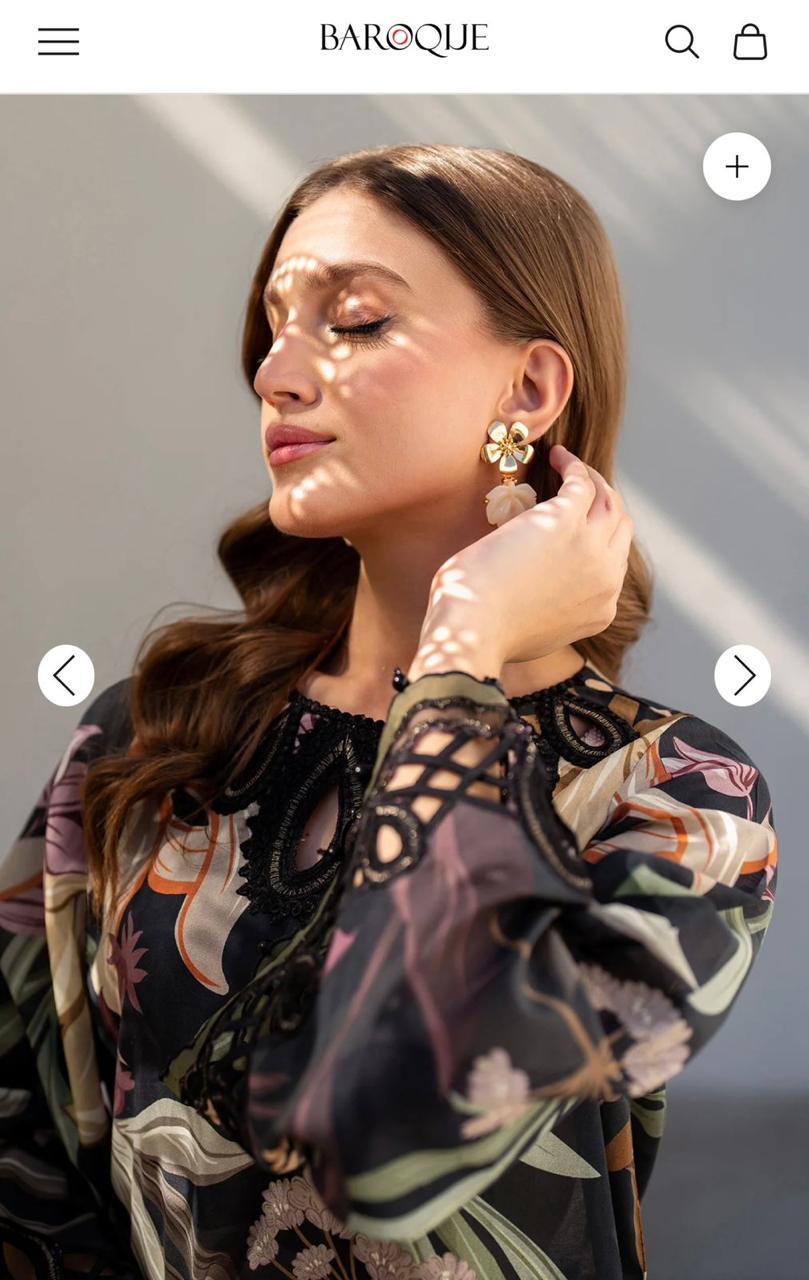Screen dimensions: 809x1280
Task: Open the hamburger menu
Action: pos(58,41)
